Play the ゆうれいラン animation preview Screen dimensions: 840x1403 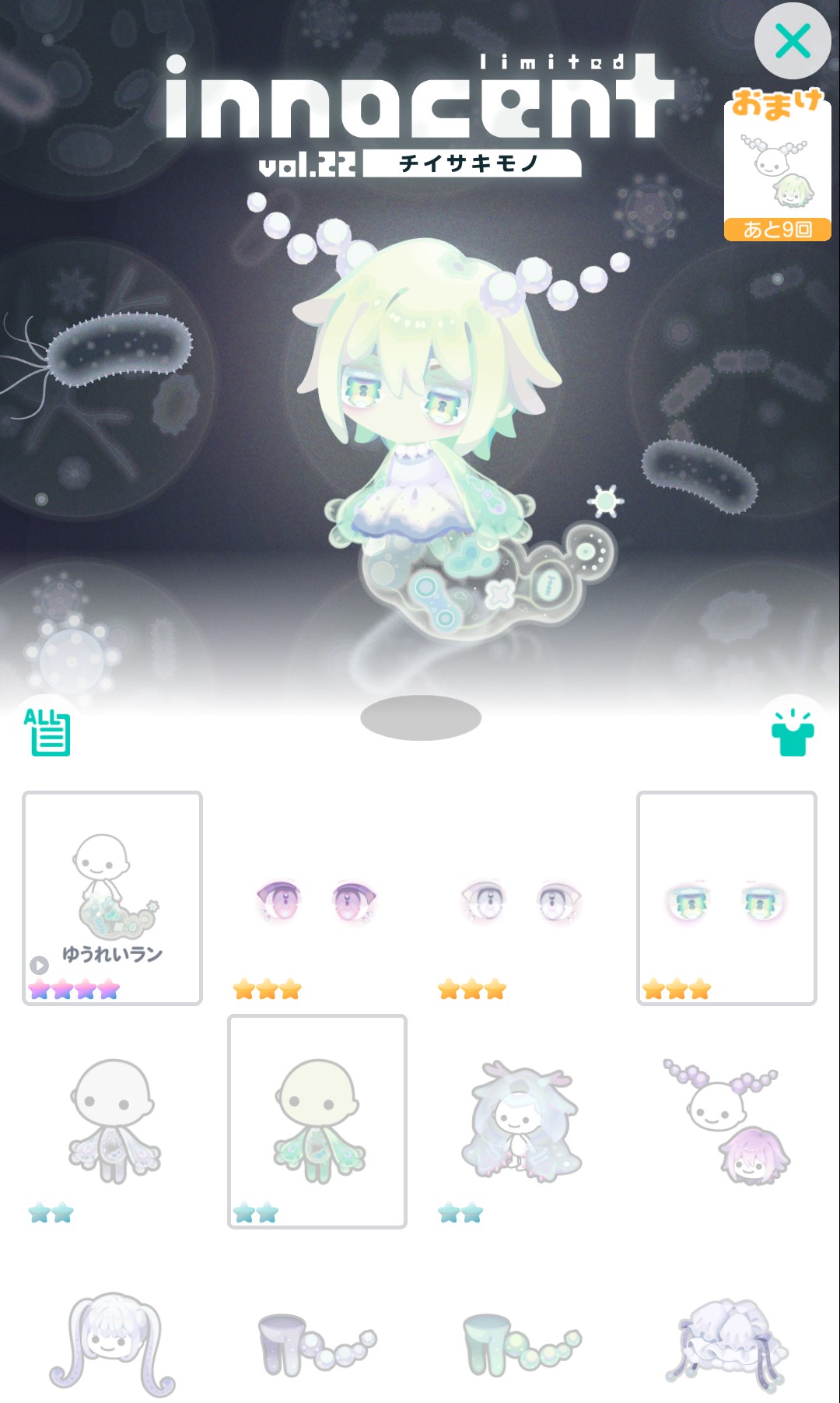39,965
